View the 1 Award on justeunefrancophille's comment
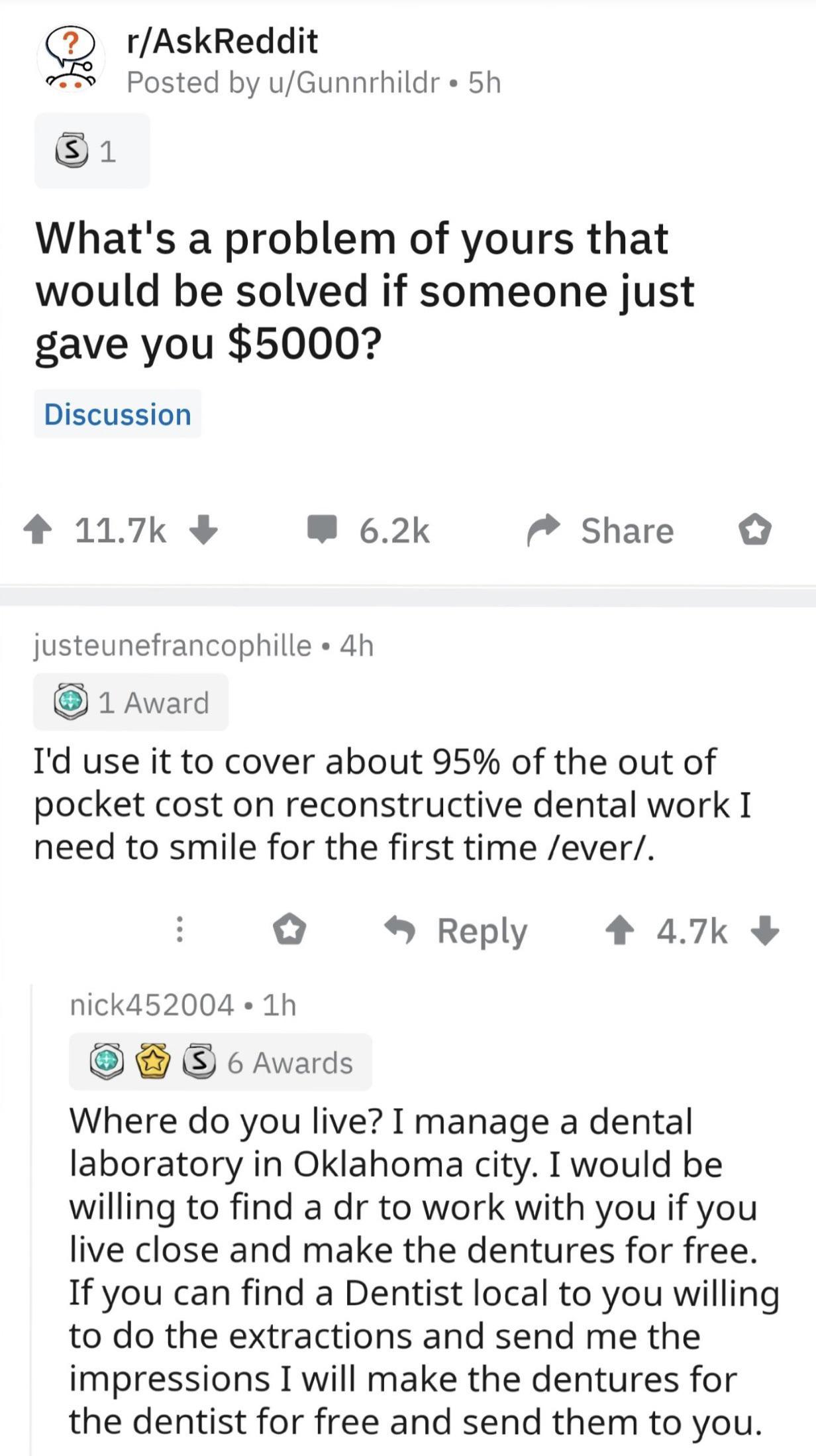816x1456 pixels. tap(131, 702)
